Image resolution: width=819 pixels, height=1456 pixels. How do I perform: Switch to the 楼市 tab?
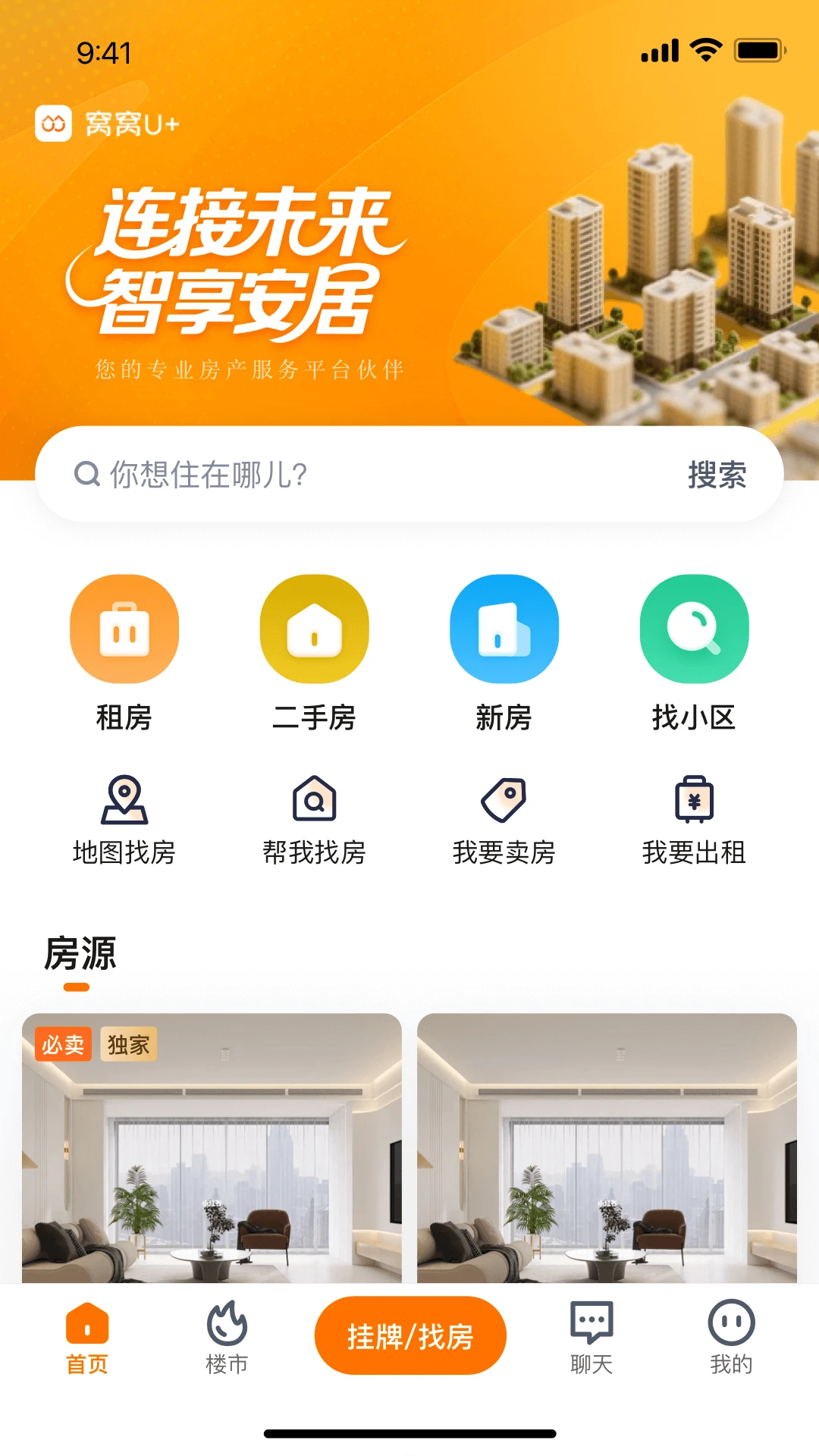pyautogui.click(x=225, y=1335)
